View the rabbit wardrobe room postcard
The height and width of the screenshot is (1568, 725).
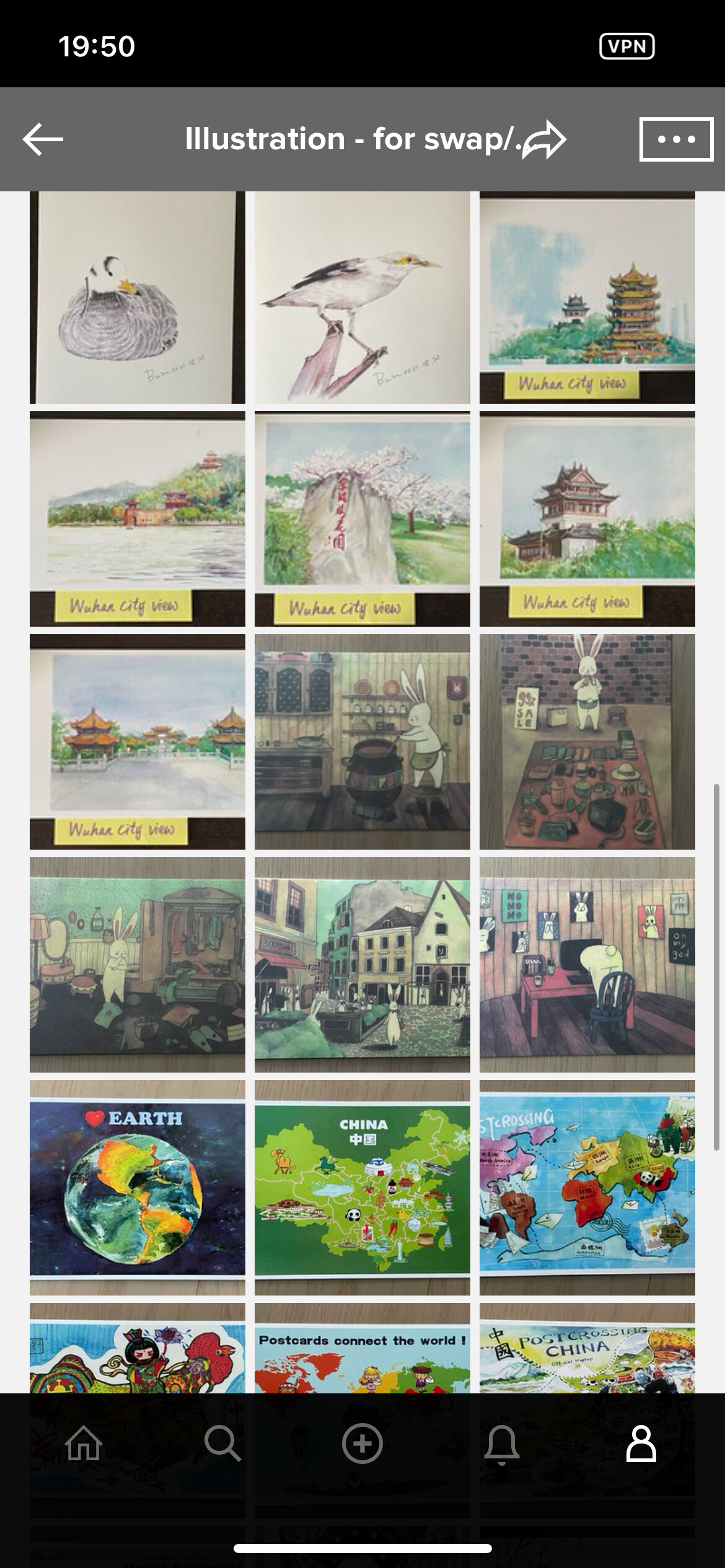(x=137, y=964)
